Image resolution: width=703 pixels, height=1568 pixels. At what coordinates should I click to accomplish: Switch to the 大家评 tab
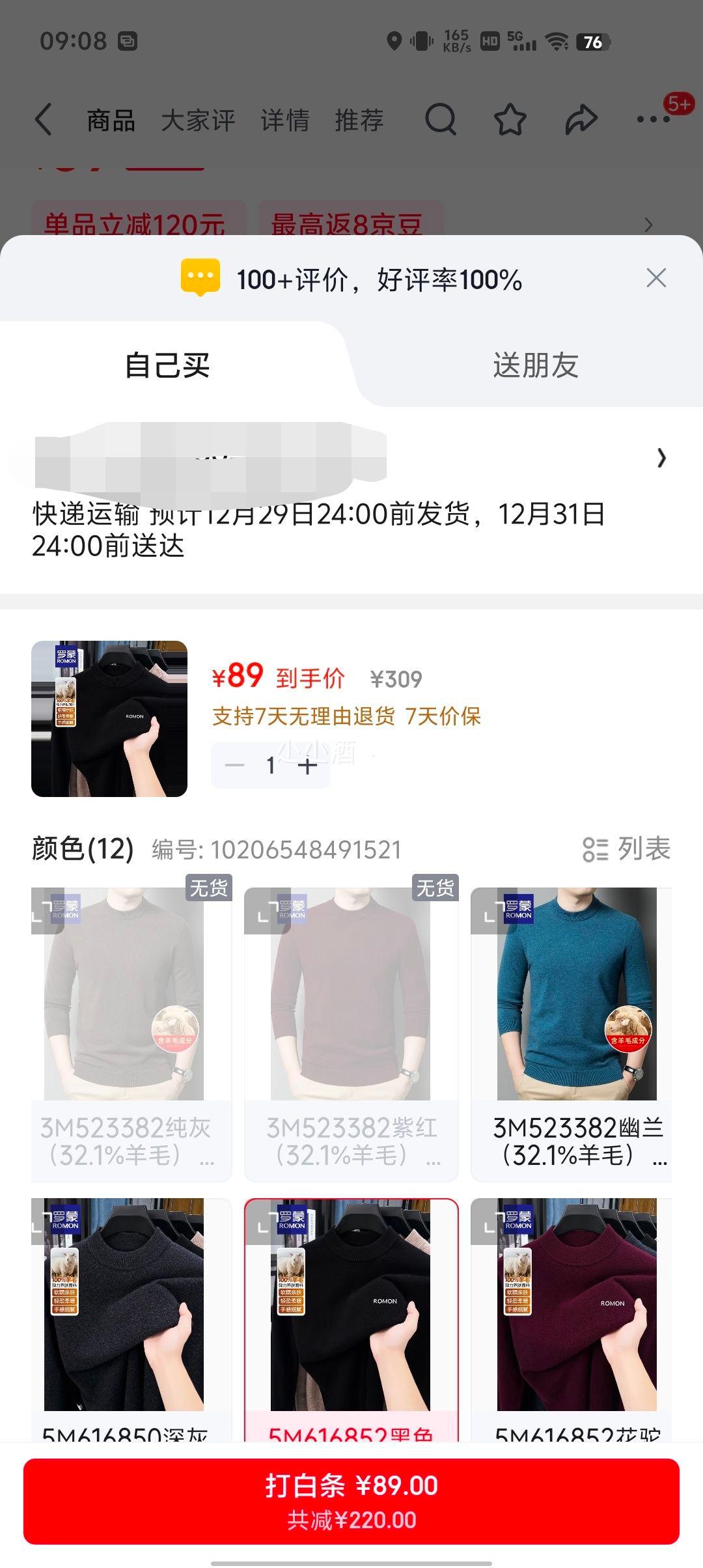click(199, 121)
